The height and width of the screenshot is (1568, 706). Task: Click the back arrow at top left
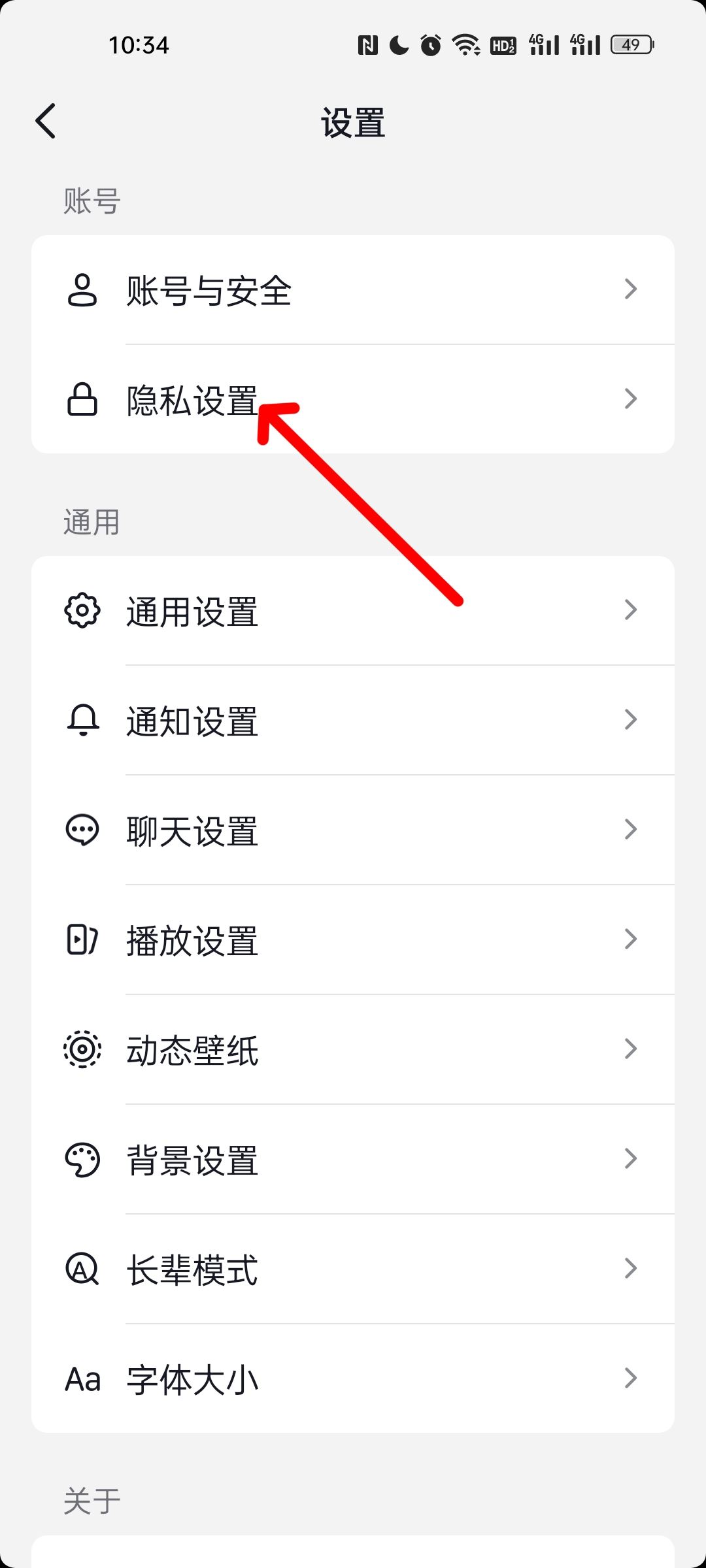[46, 121]
